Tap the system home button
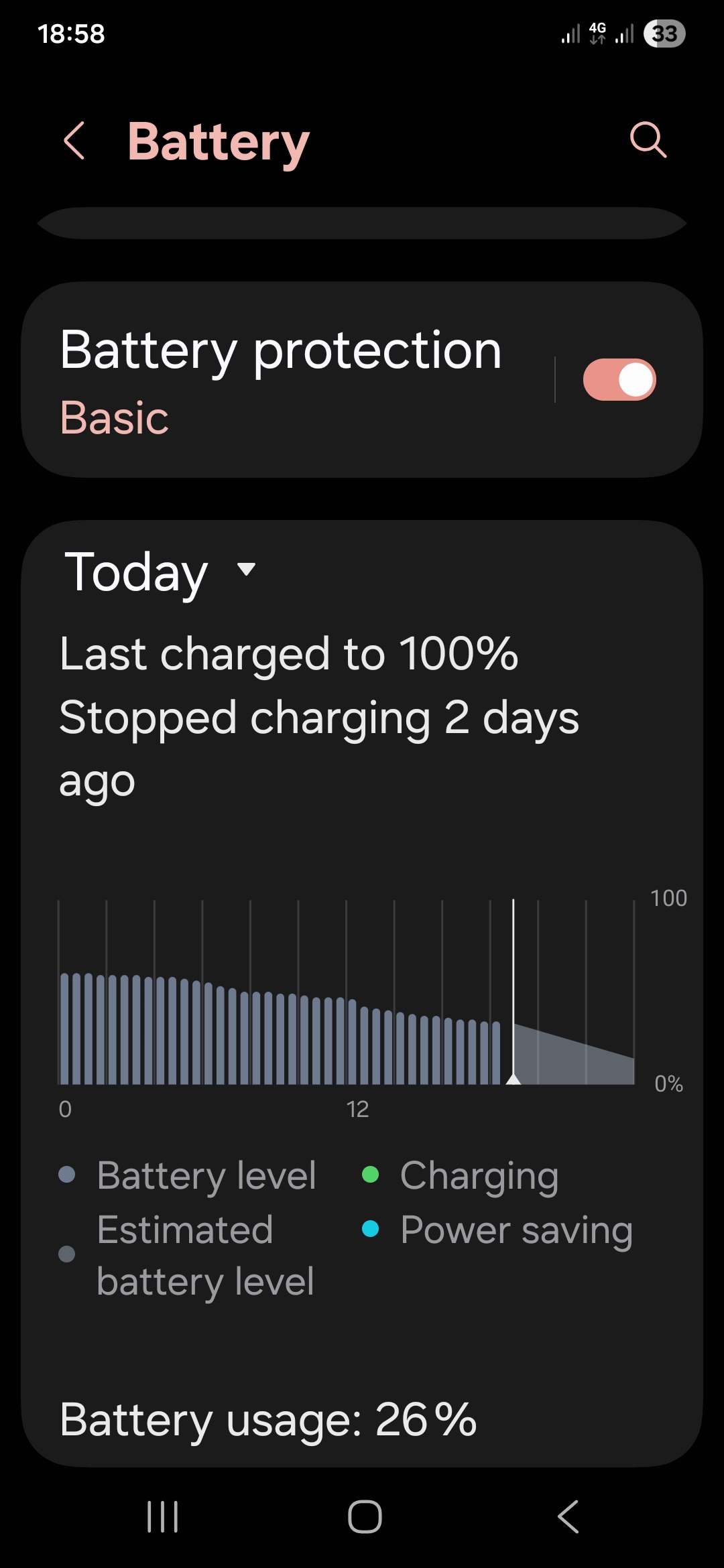The image size is (724, 1568). [x=365, y=1517]
